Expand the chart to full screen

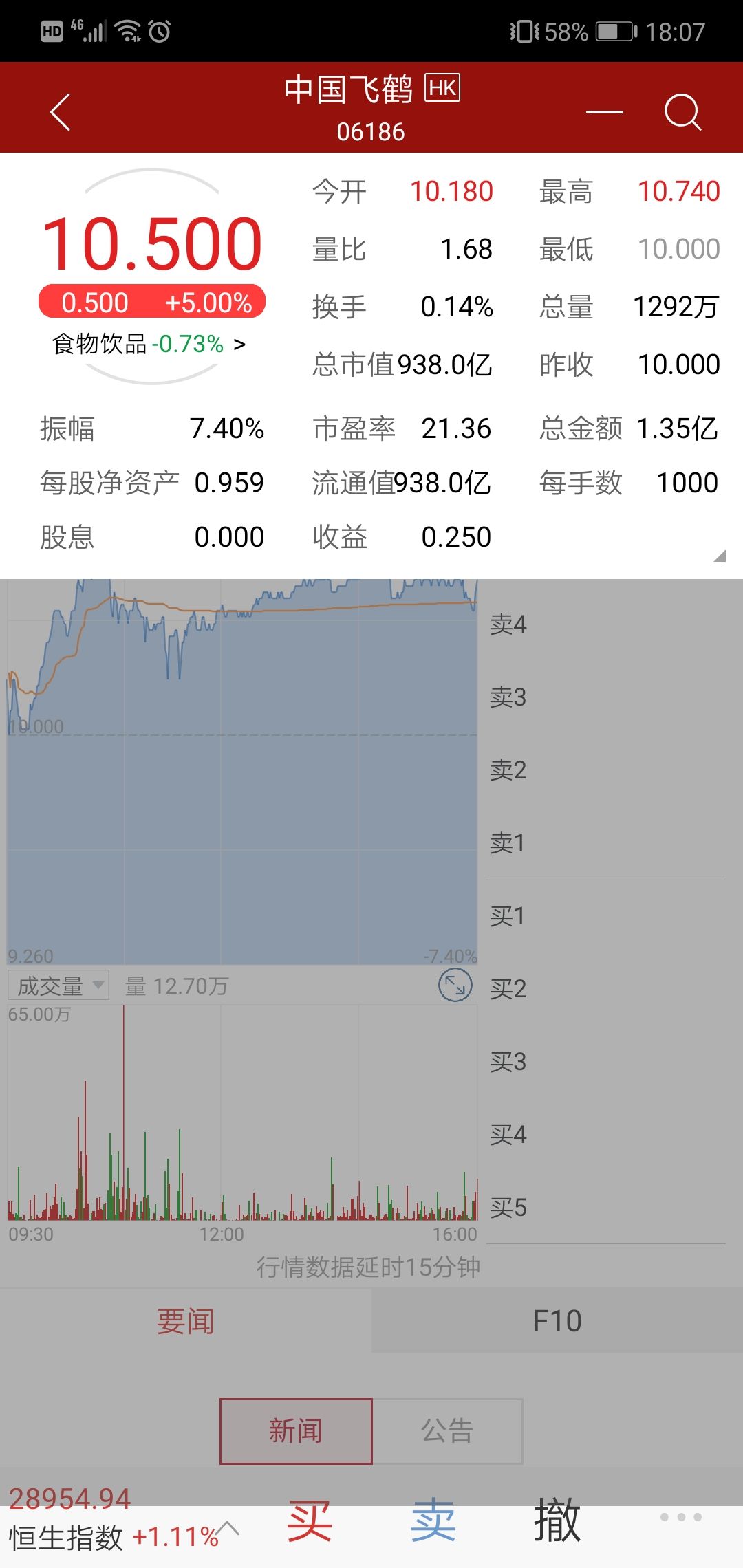[x=455, y=985]
